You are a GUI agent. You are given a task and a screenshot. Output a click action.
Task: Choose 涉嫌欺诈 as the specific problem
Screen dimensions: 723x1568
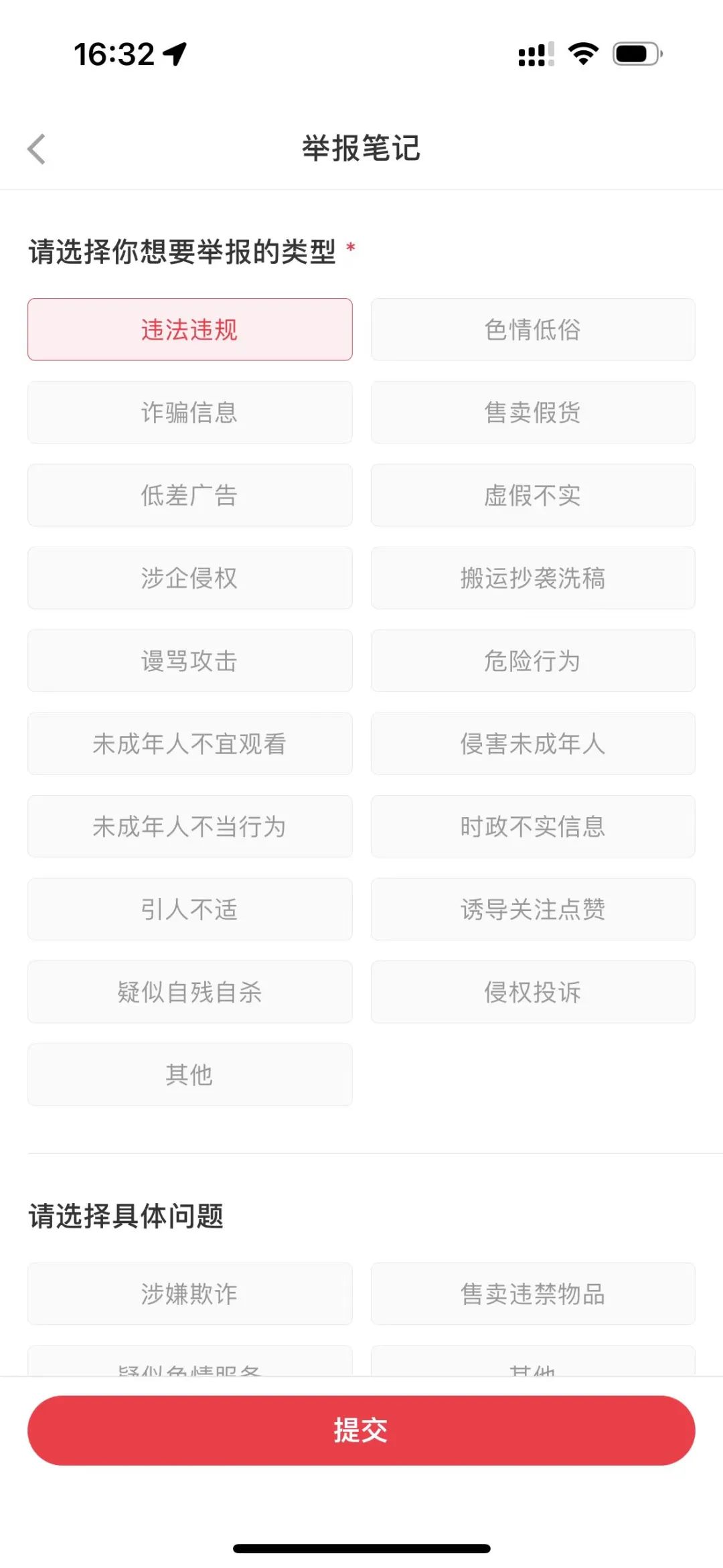tap(189, 1294)
